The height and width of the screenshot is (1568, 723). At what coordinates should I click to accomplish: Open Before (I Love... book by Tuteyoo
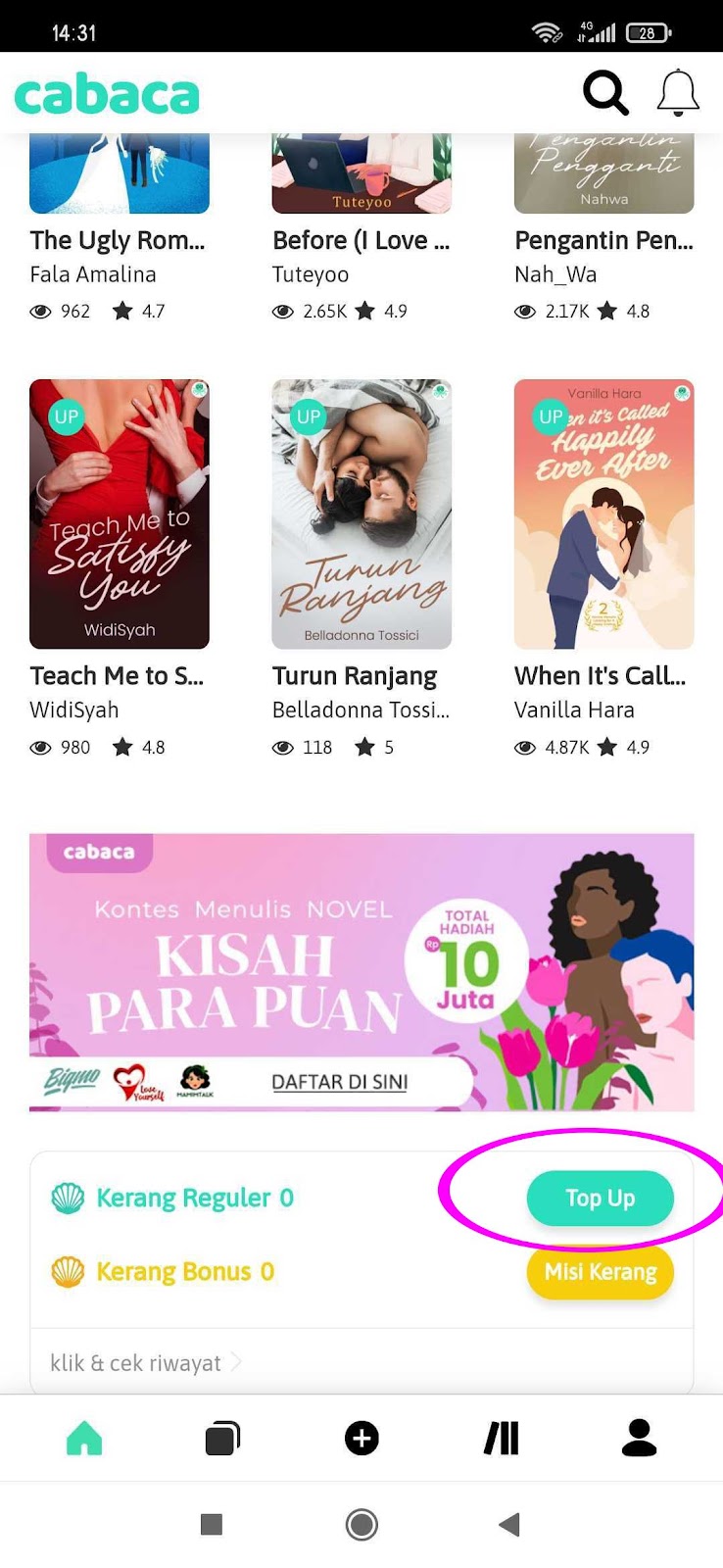coord(361,174)
